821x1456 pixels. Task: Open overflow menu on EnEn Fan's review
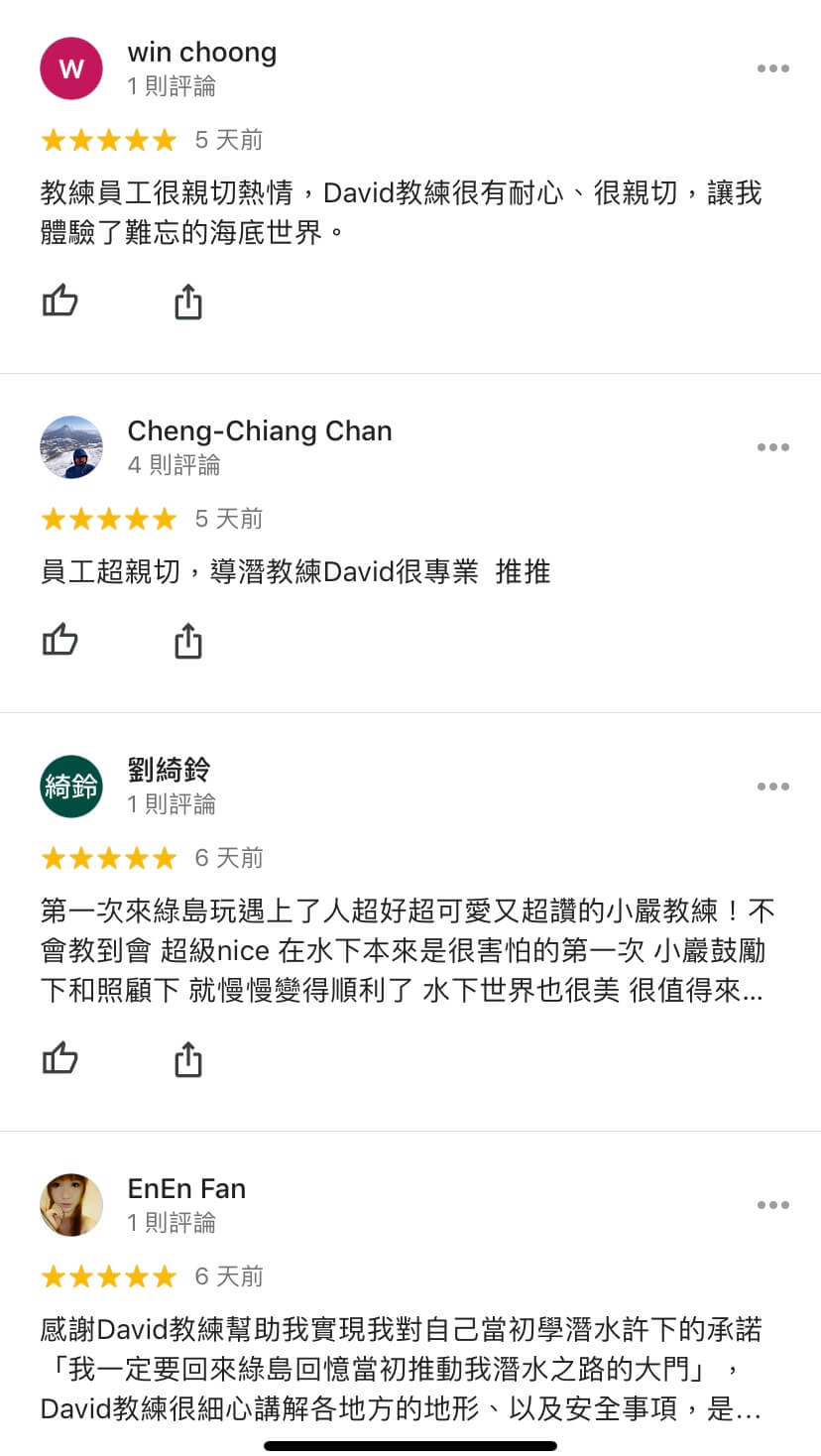click(x=772, y=1205)
